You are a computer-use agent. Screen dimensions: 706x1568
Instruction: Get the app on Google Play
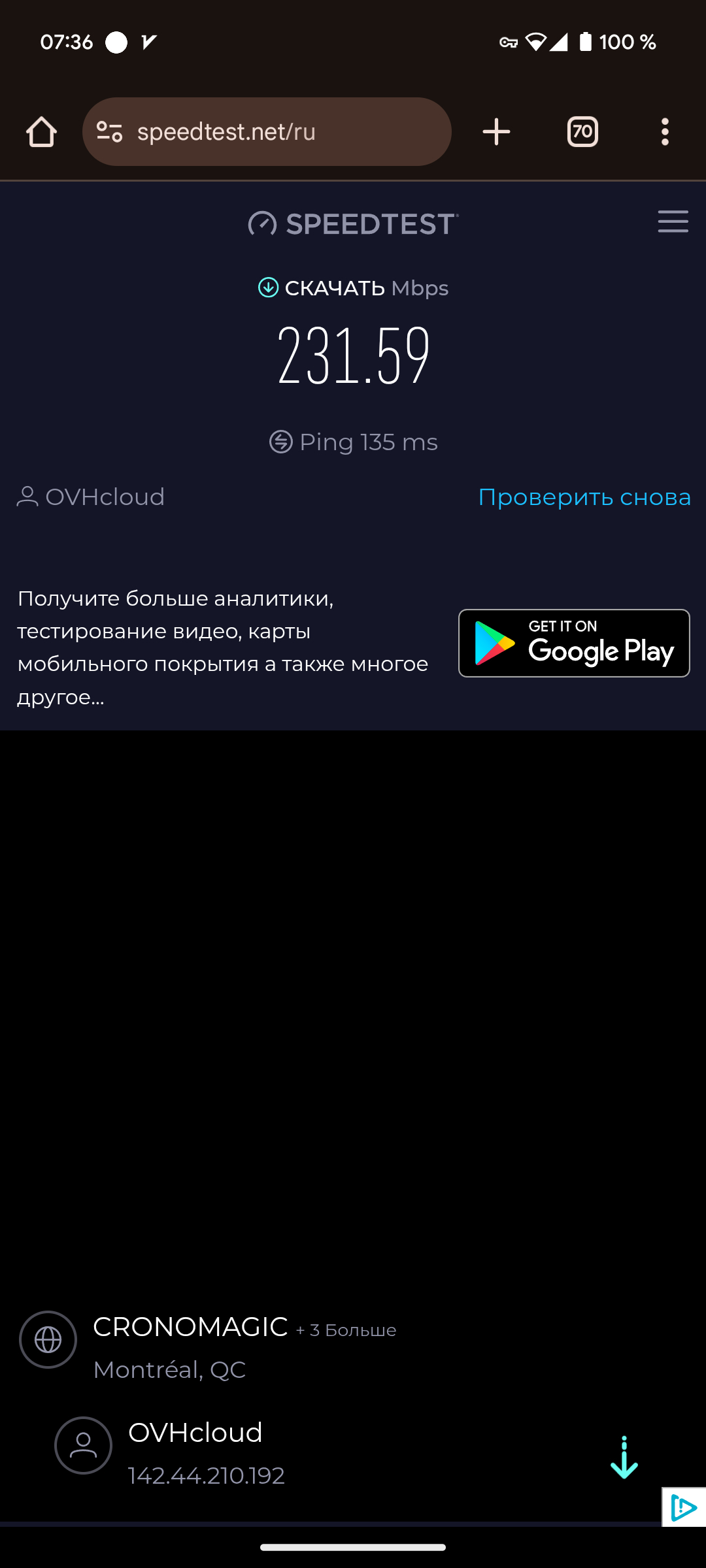click(574, 644)
